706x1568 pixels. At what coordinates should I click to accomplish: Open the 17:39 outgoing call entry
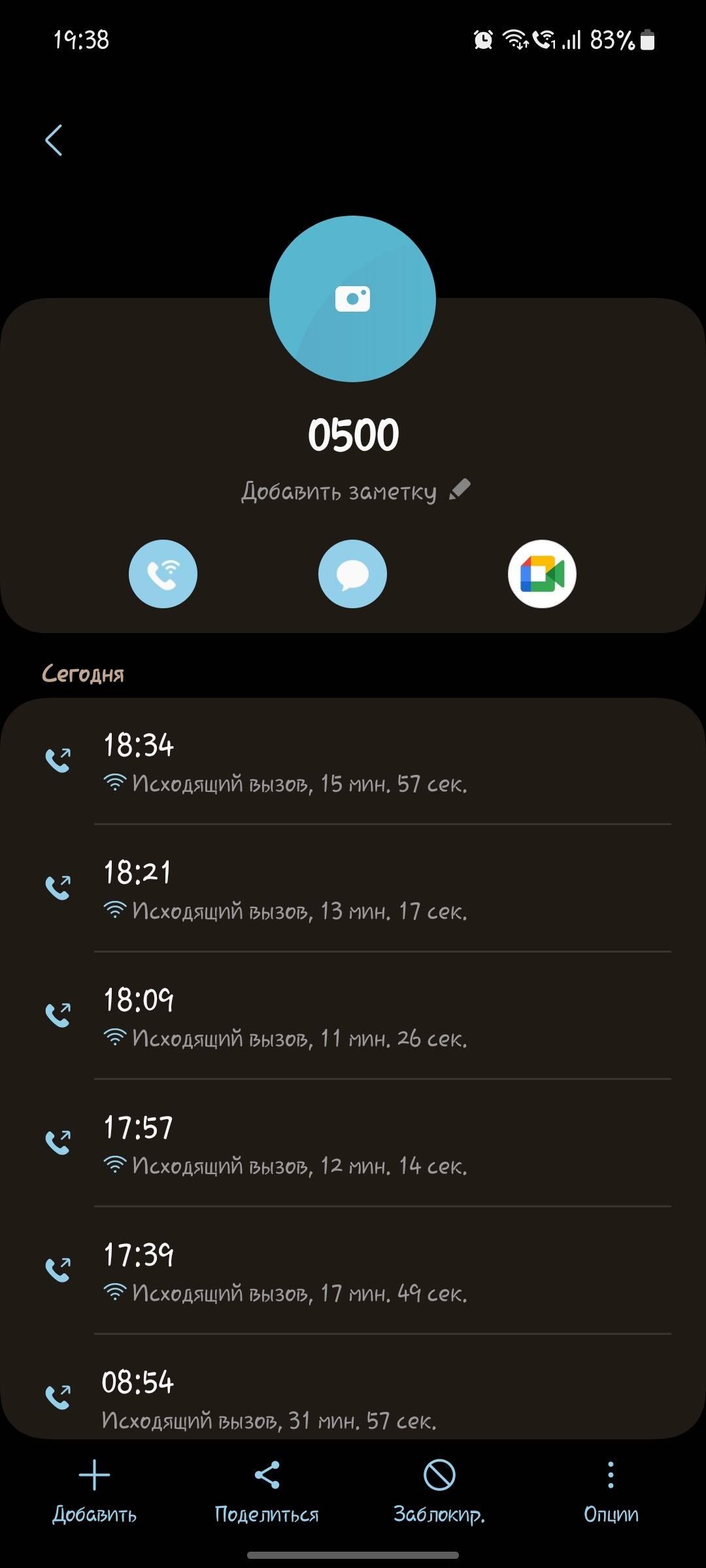coord(353,1271)
